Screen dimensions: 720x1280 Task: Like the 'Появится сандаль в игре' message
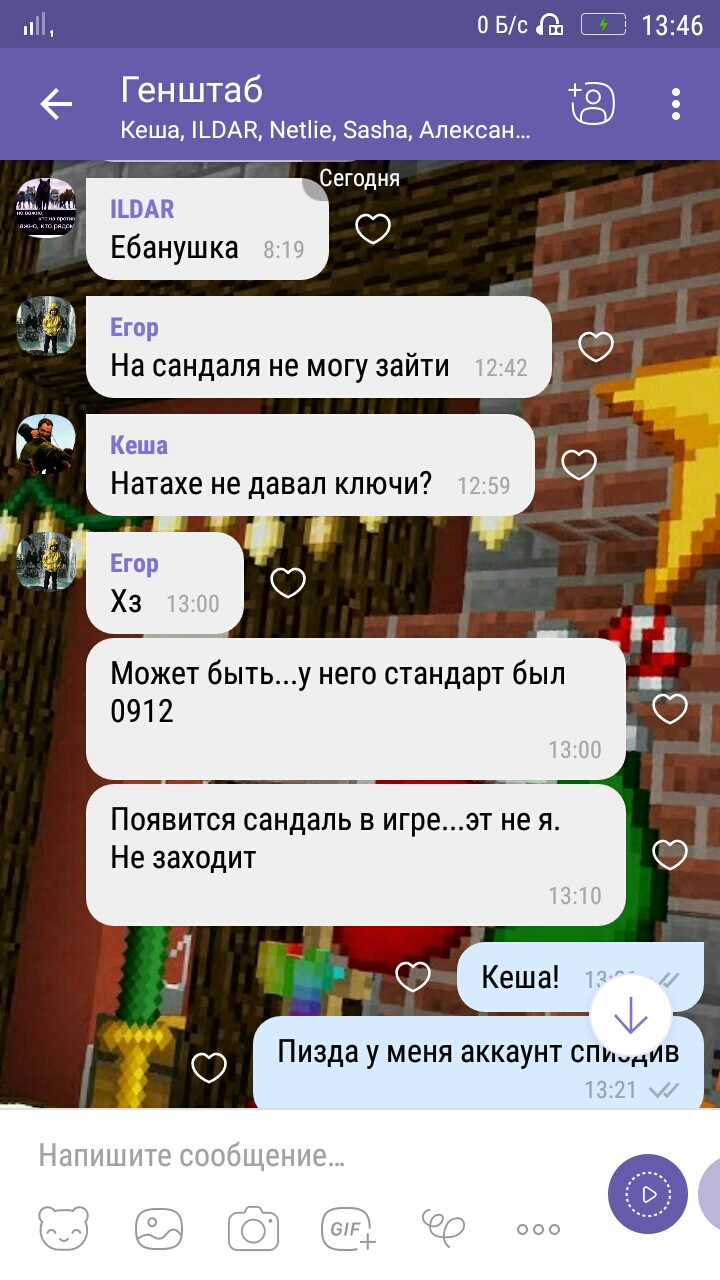coord(670,854)
